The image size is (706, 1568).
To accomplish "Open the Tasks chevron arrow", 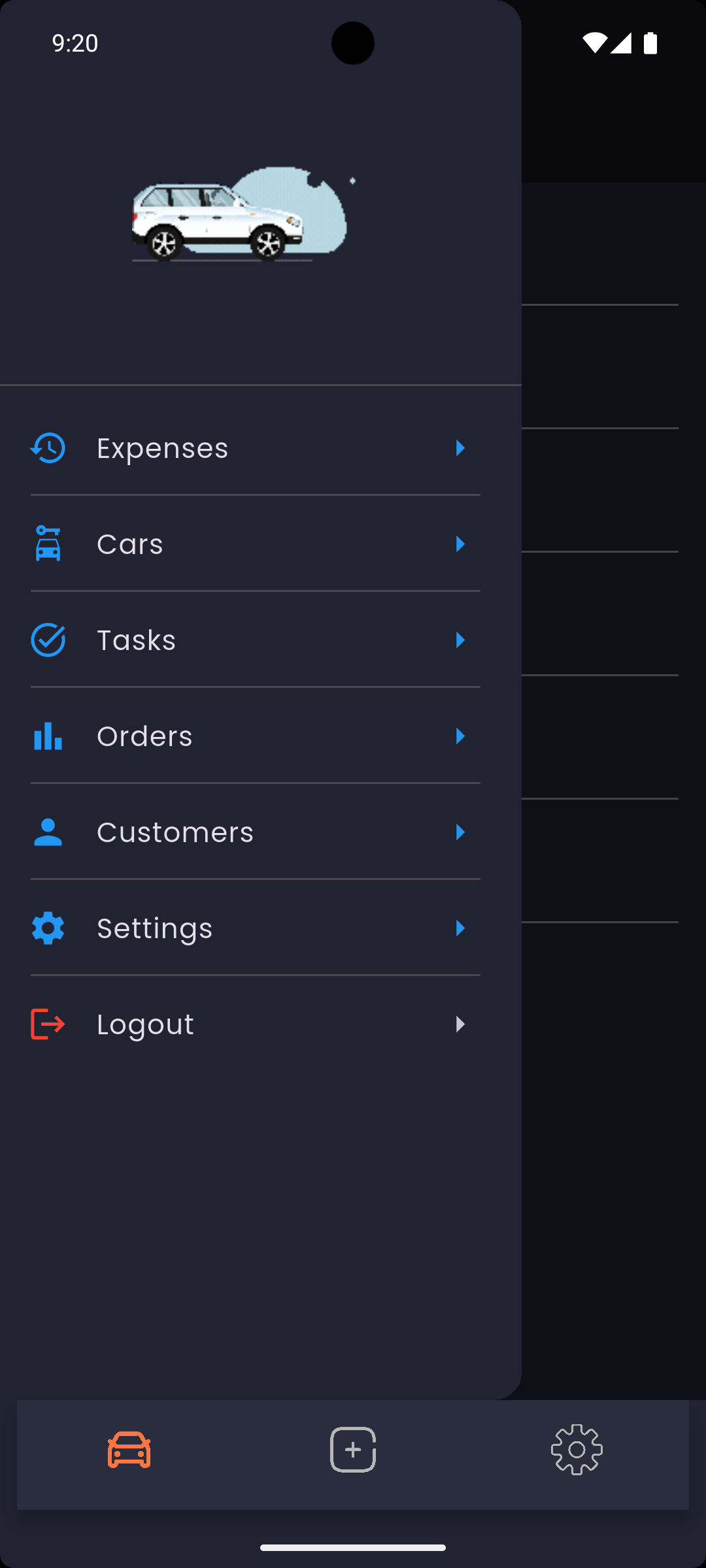I will (460, 640).
